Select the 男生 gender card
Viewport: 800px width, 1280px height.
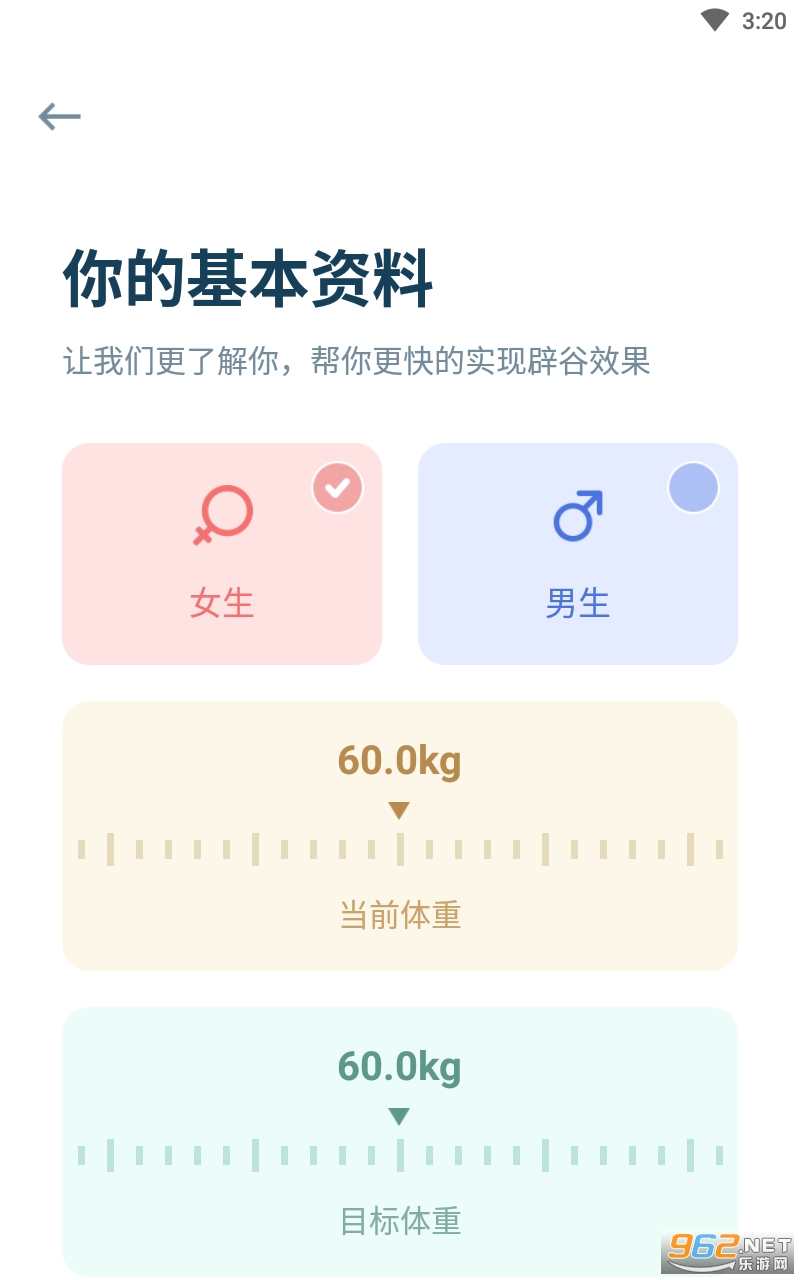coord(577,554)
